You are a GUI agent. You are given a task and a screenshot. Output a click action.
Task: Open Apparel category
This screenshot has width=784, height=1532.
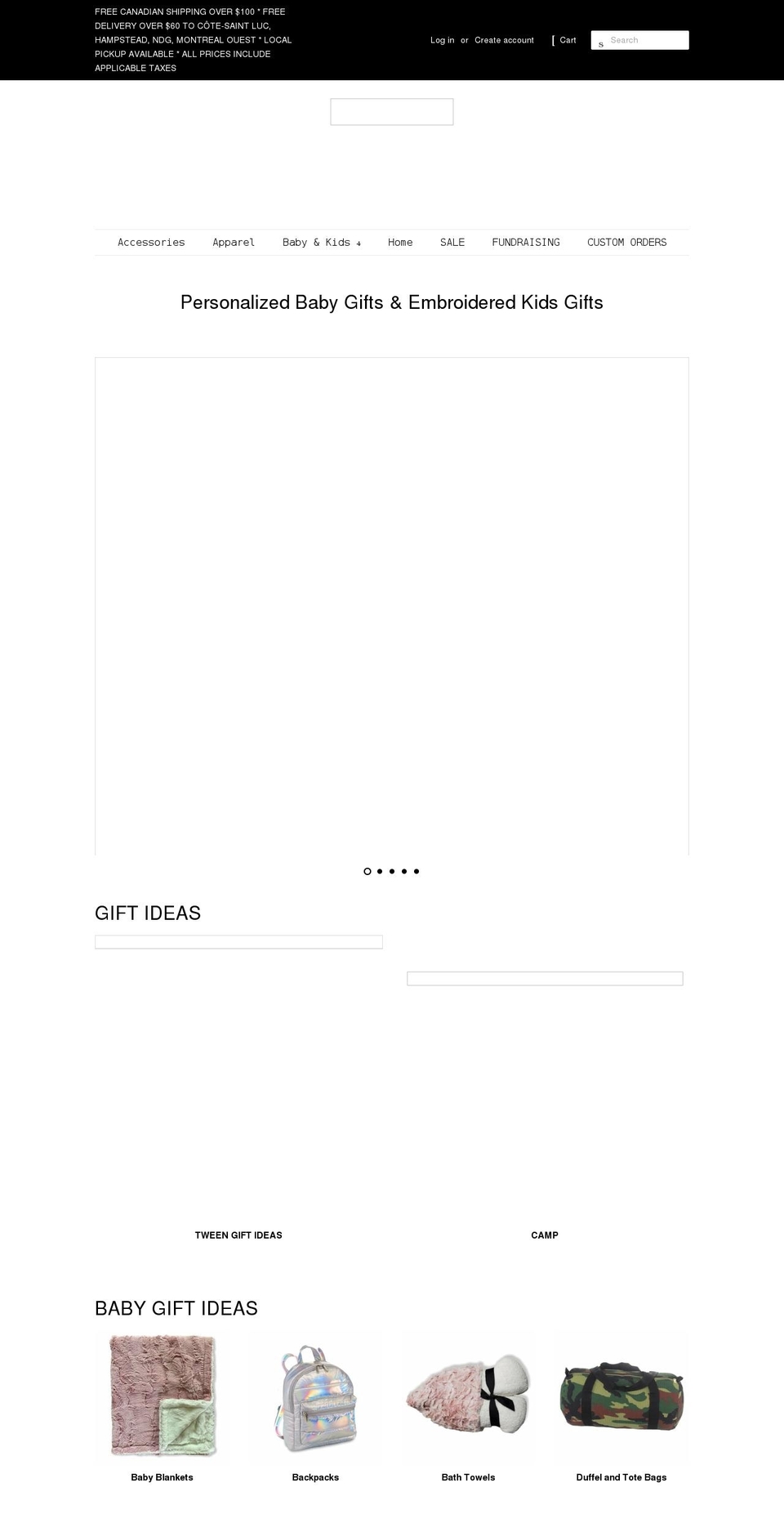point(234,243)
